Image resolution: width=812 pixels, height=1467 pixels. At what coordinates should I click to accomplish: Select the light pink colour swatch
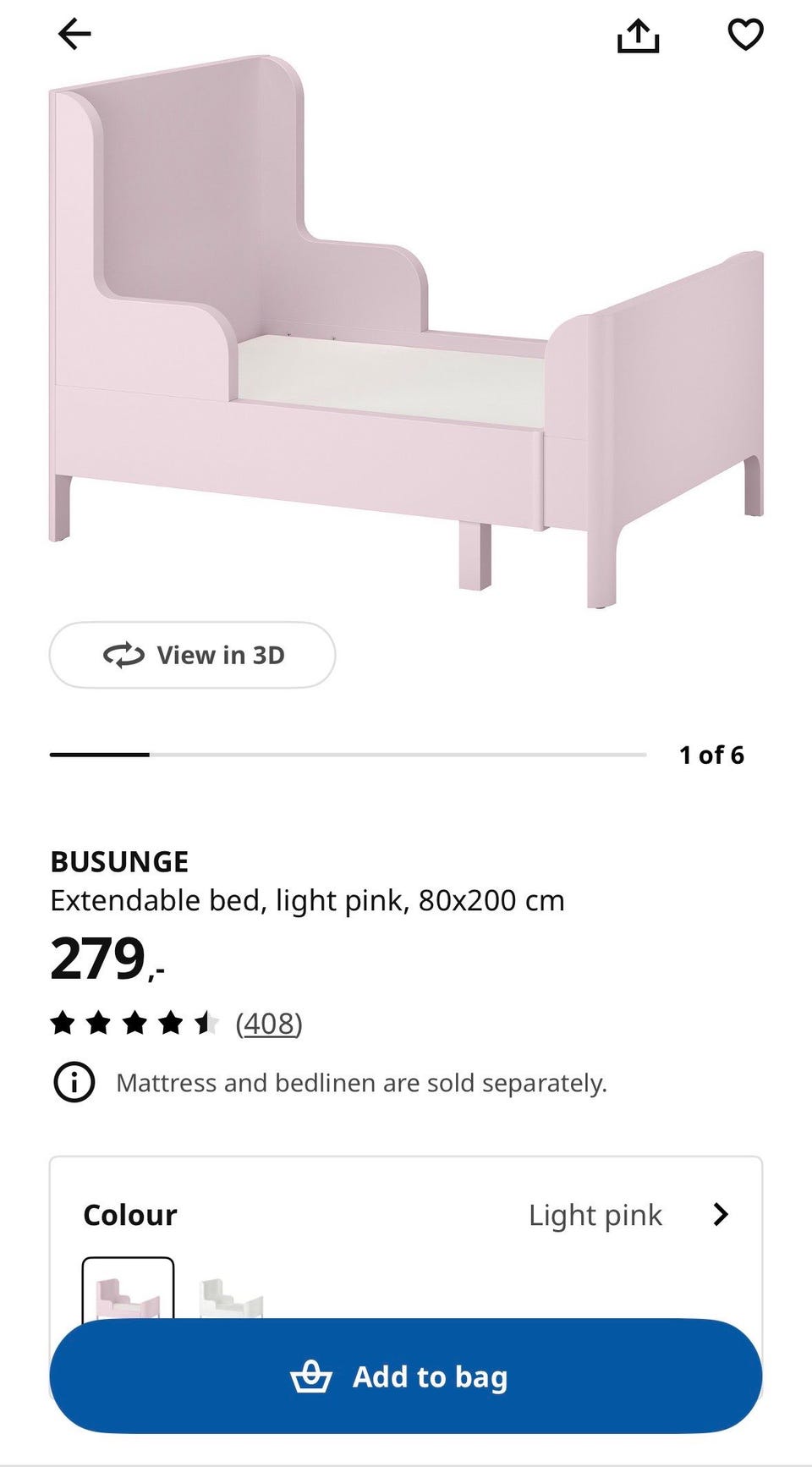click(x=128, y=1290)
